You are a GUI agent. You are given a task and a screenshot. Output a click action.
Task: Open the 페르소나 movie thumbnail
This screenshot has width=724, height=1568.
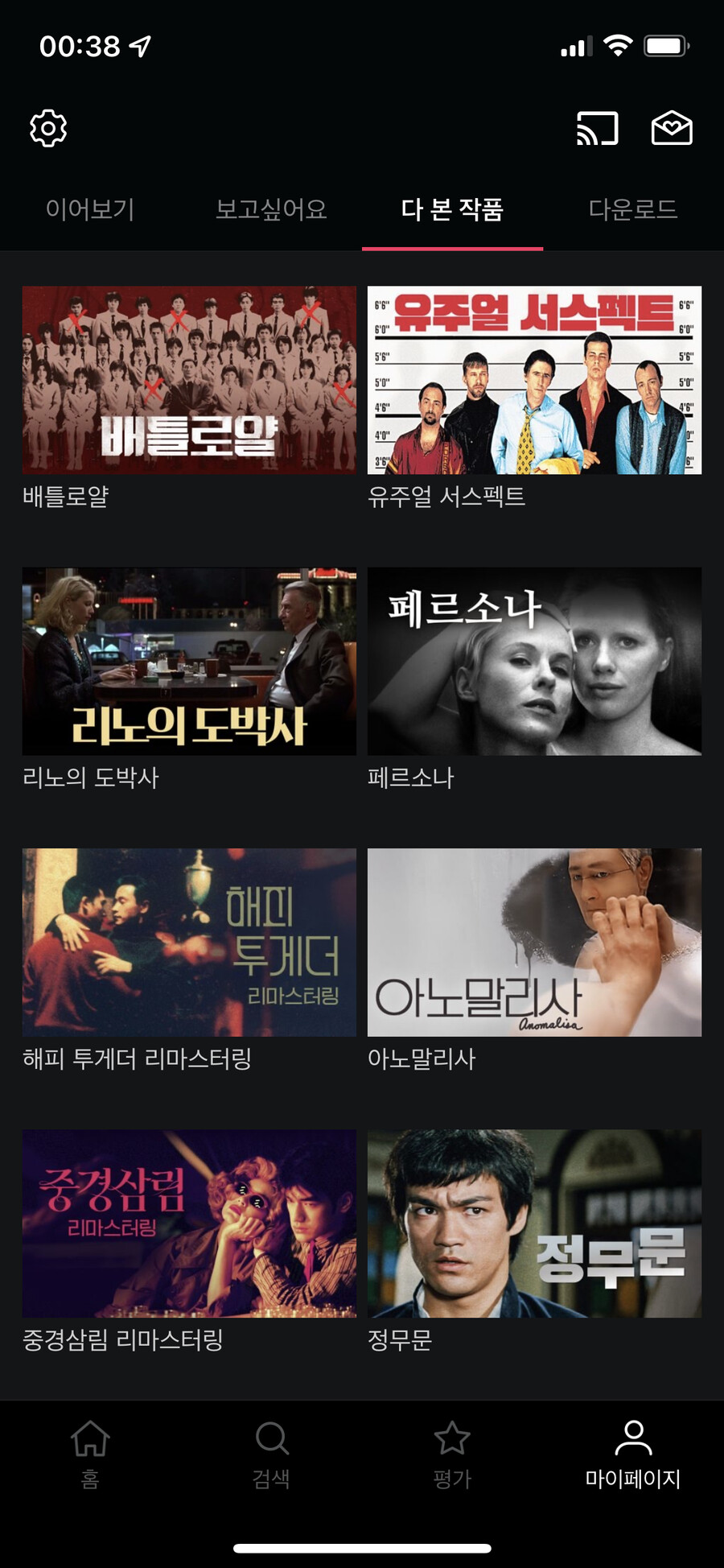533,660
